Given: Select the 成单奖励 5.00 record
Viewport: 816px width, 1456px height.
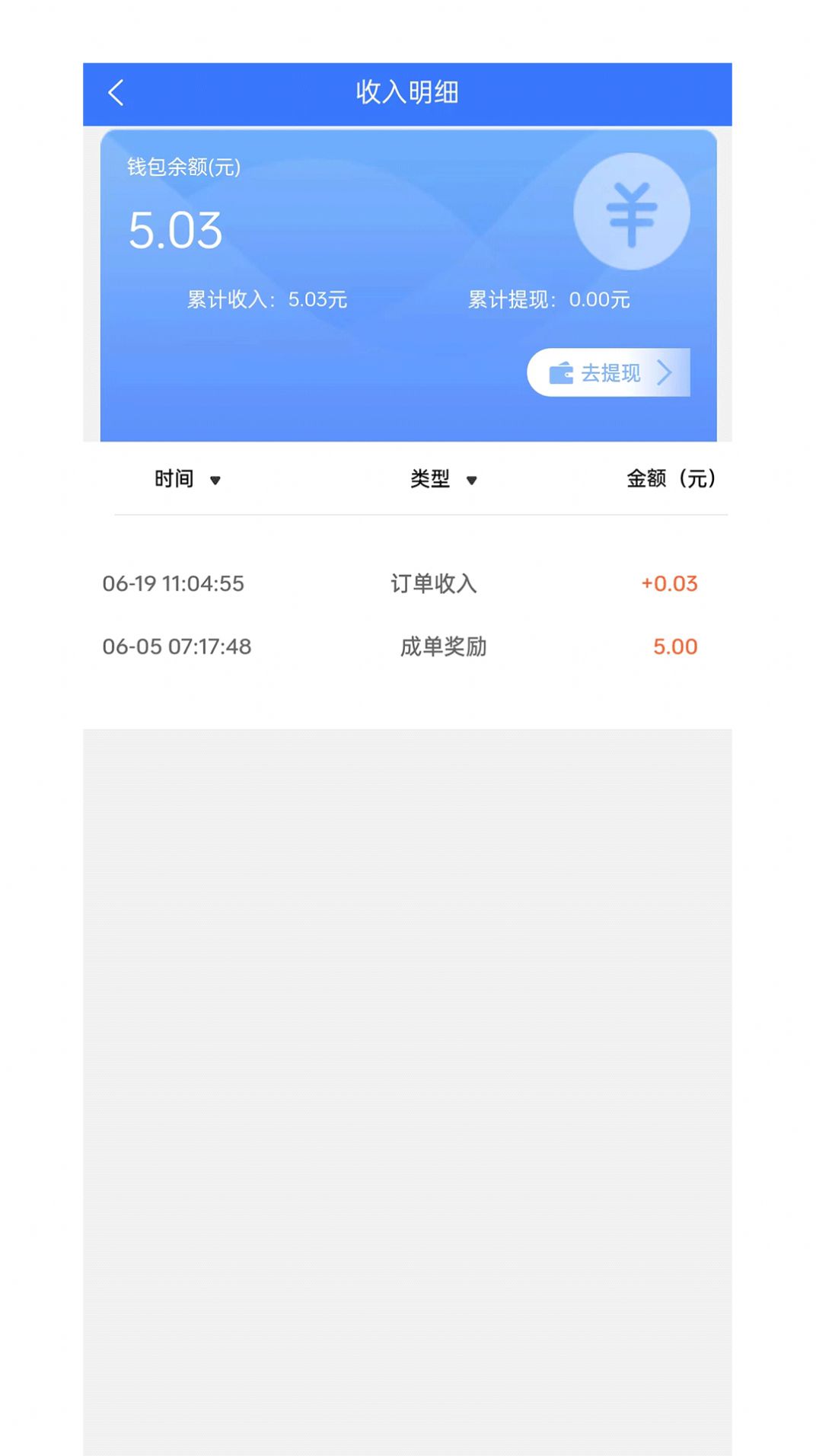Looking at the screenshot, I should pos(408,647).
